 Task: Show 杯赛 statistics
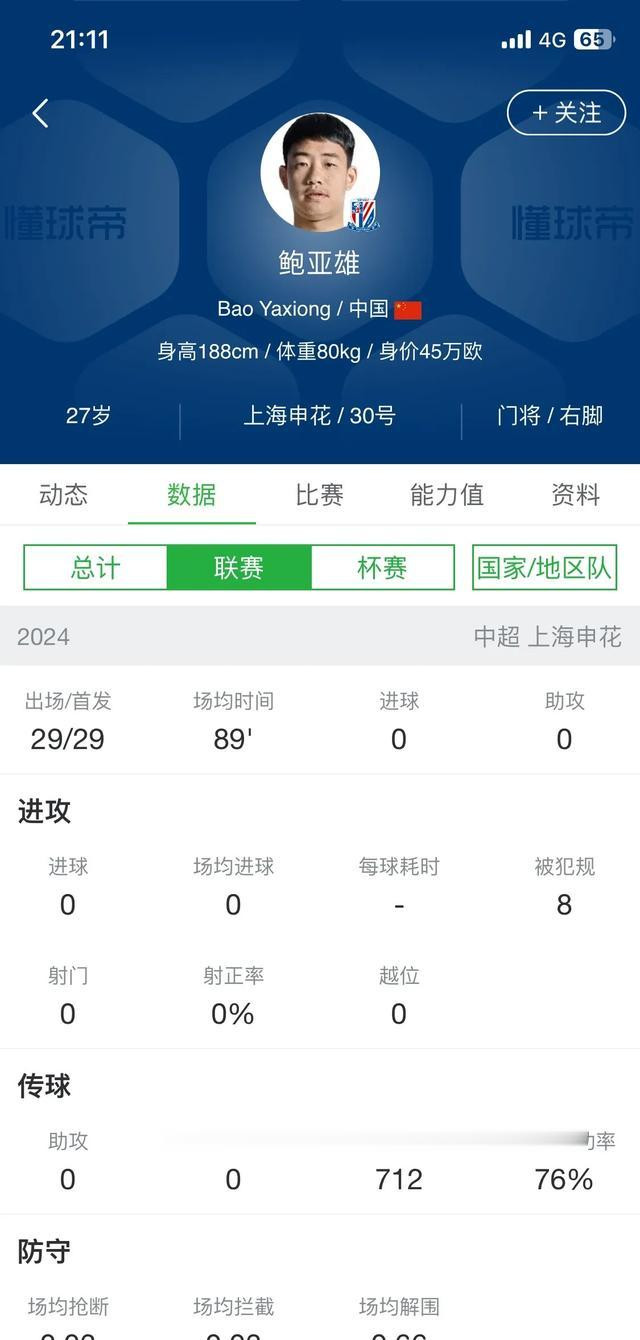tap(382, 568)
